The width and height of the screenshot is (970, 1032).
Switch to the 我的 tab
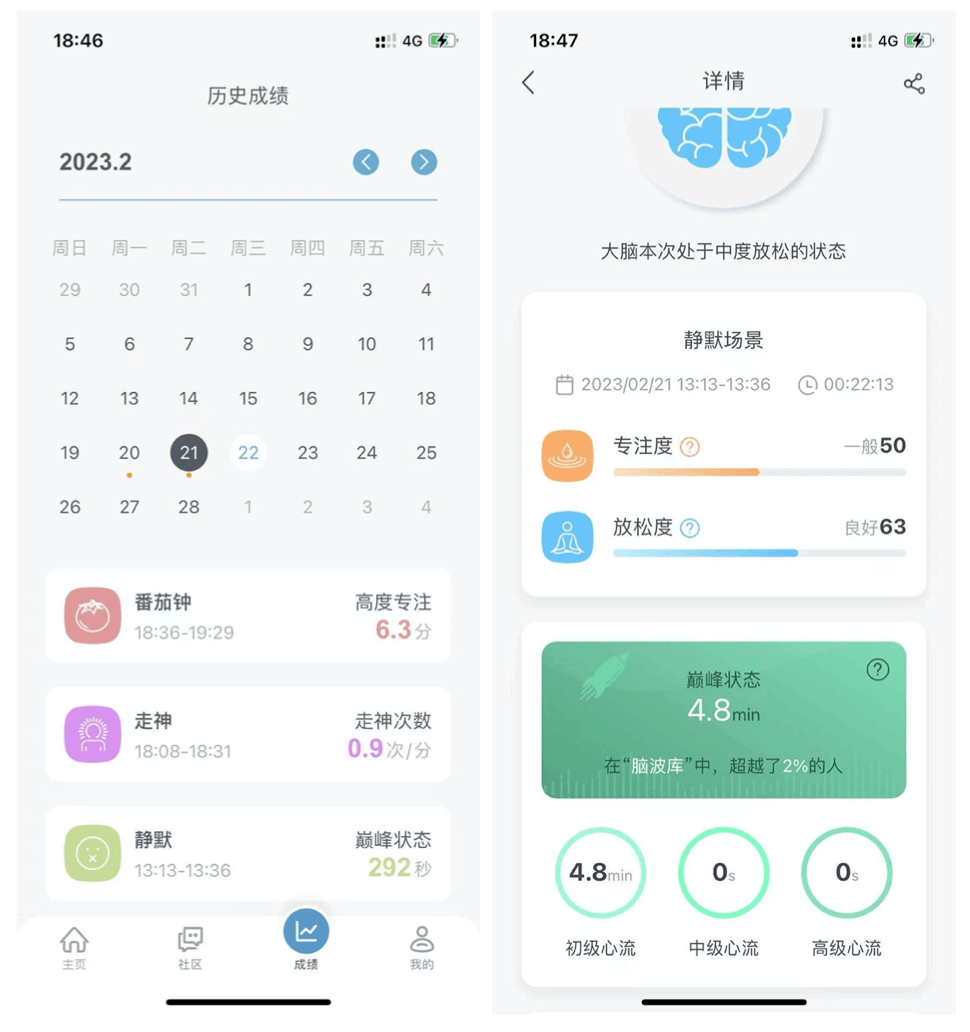(x=422, y=947)
